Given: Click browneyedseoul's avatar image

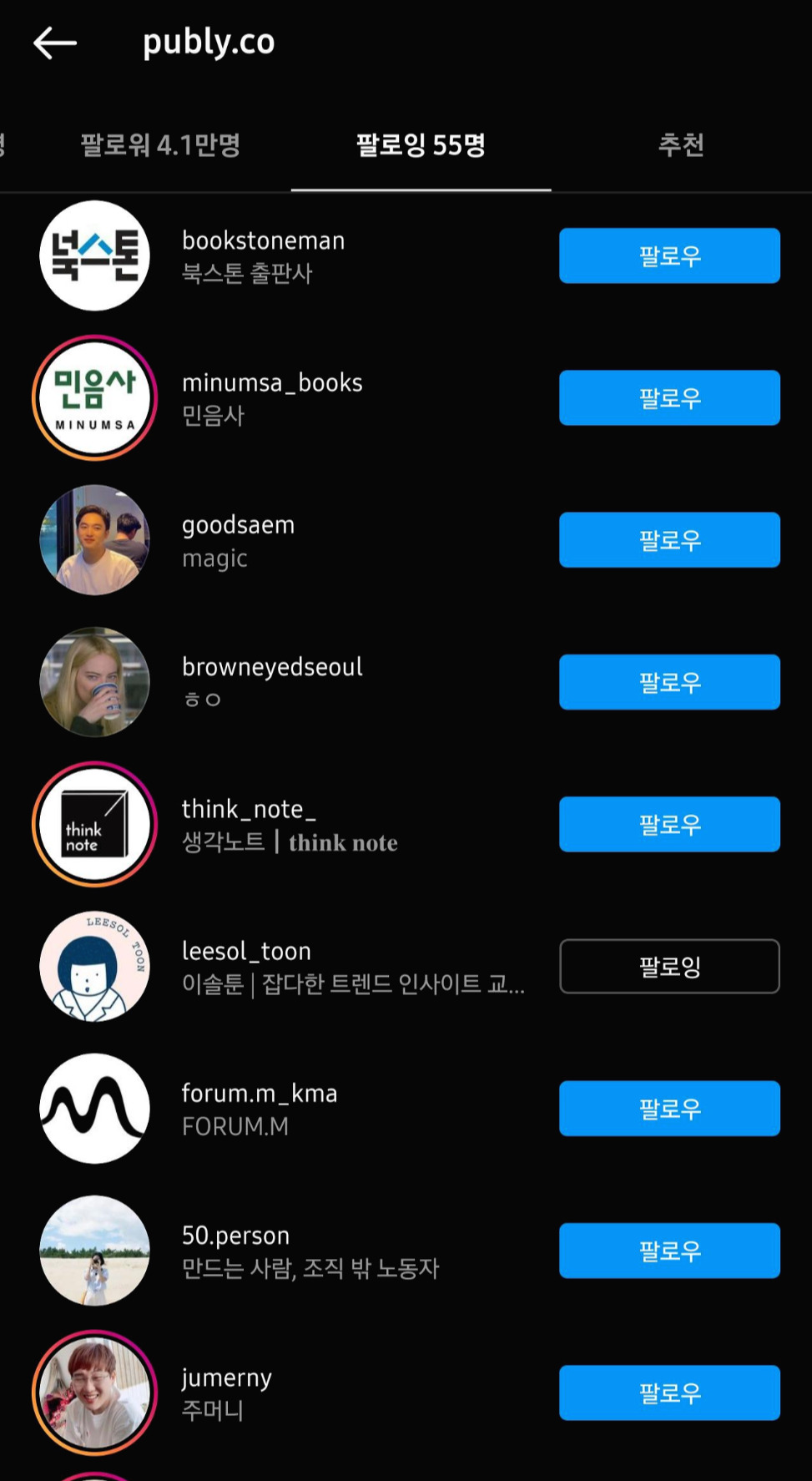Looking at the screenshot, I should click(94, 682).
